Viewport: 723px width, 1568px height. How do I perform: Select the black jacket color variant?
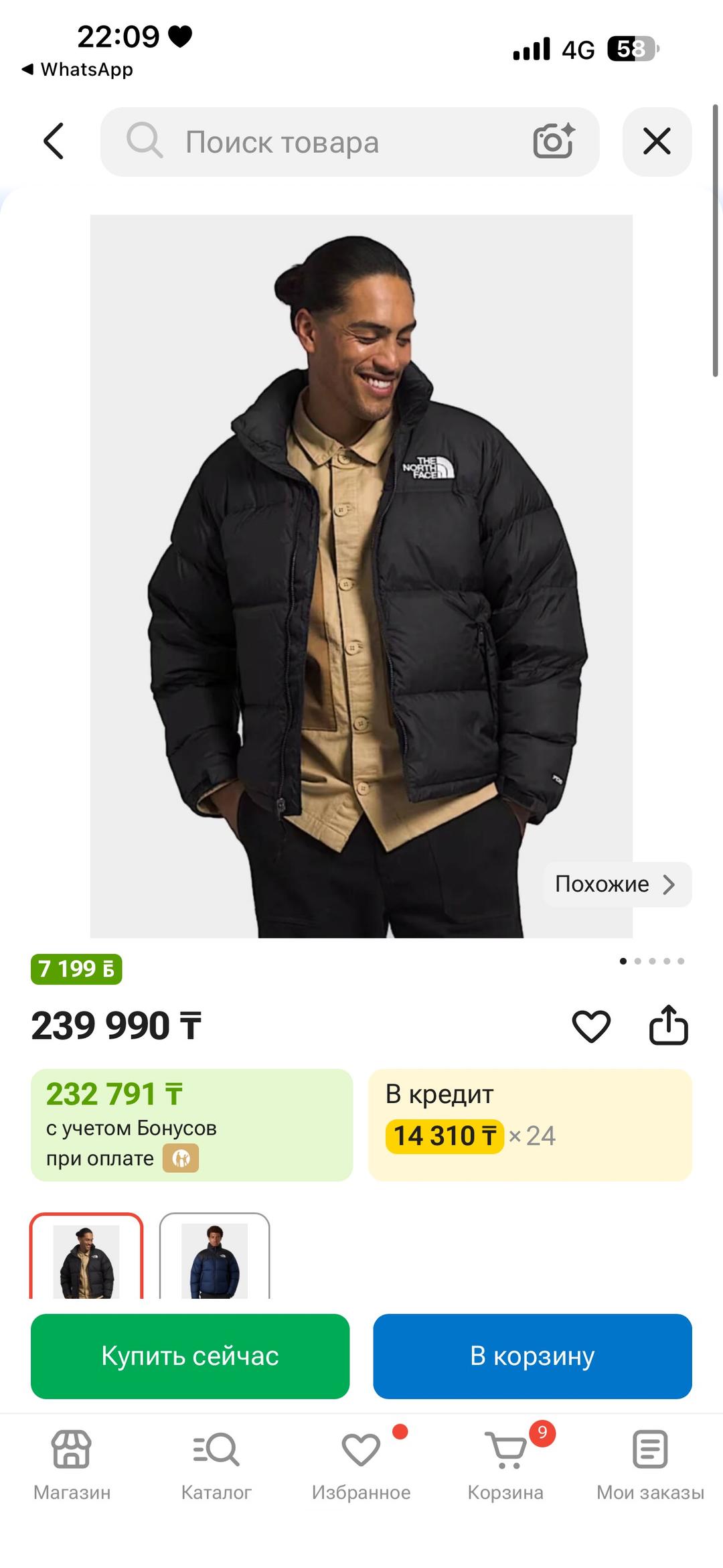pyautogui.click(x=86, y=1257)
